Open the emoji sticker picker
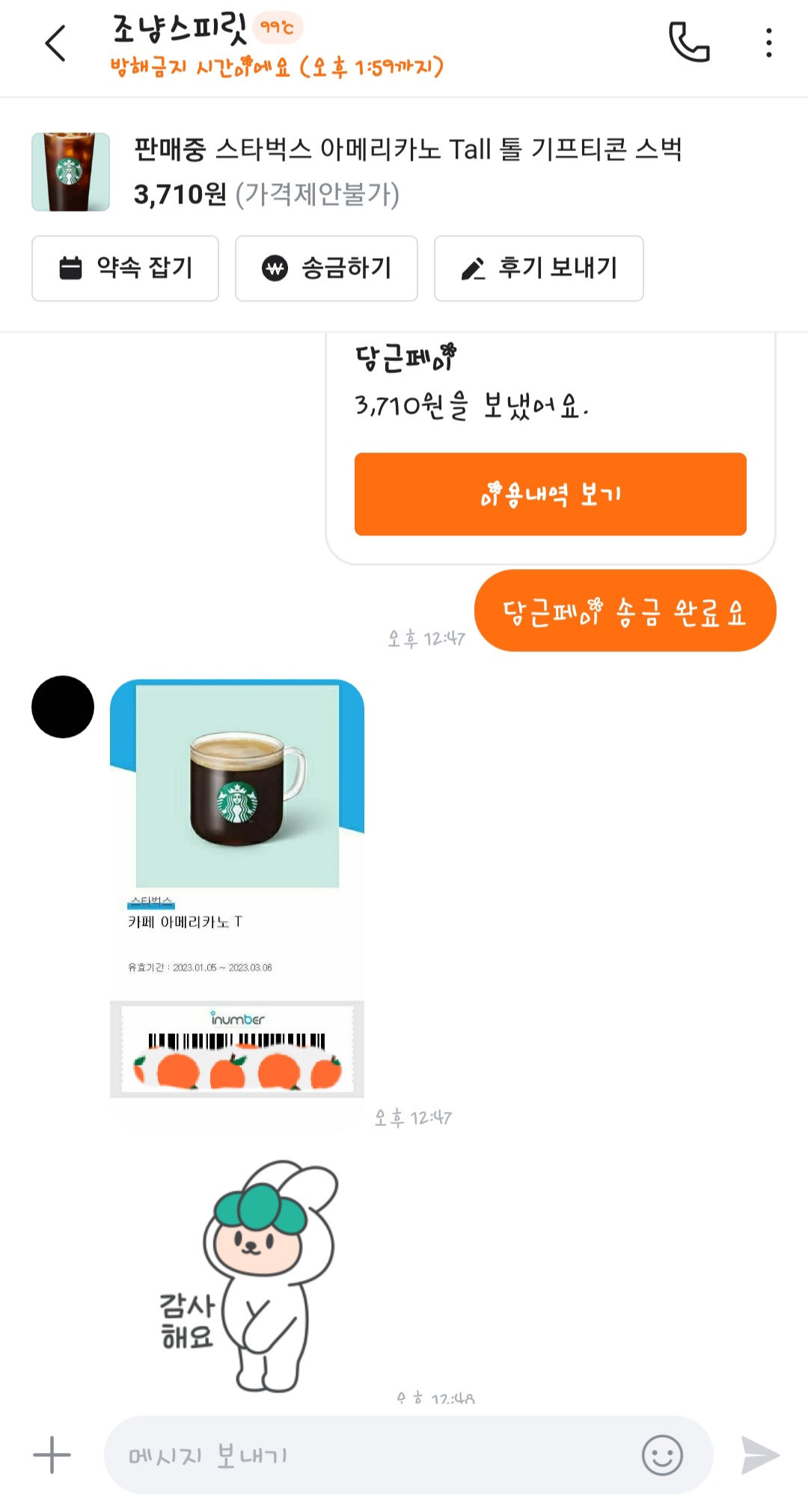 pos(662,1454)
